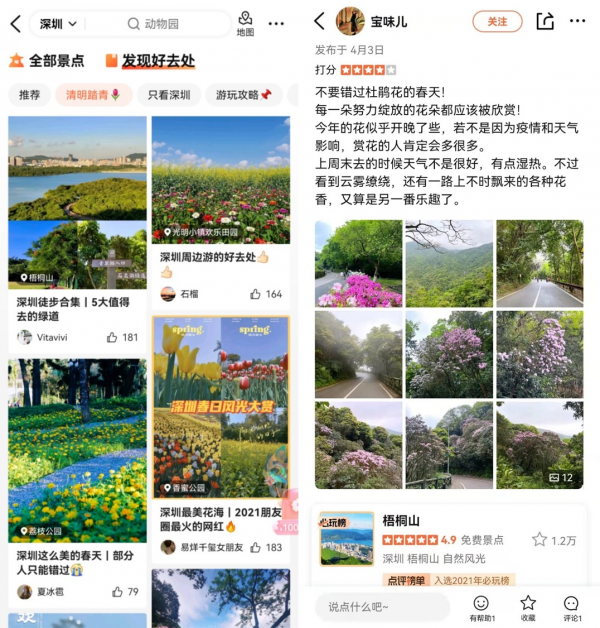Tap the 动物园 search box

(168, 23)
